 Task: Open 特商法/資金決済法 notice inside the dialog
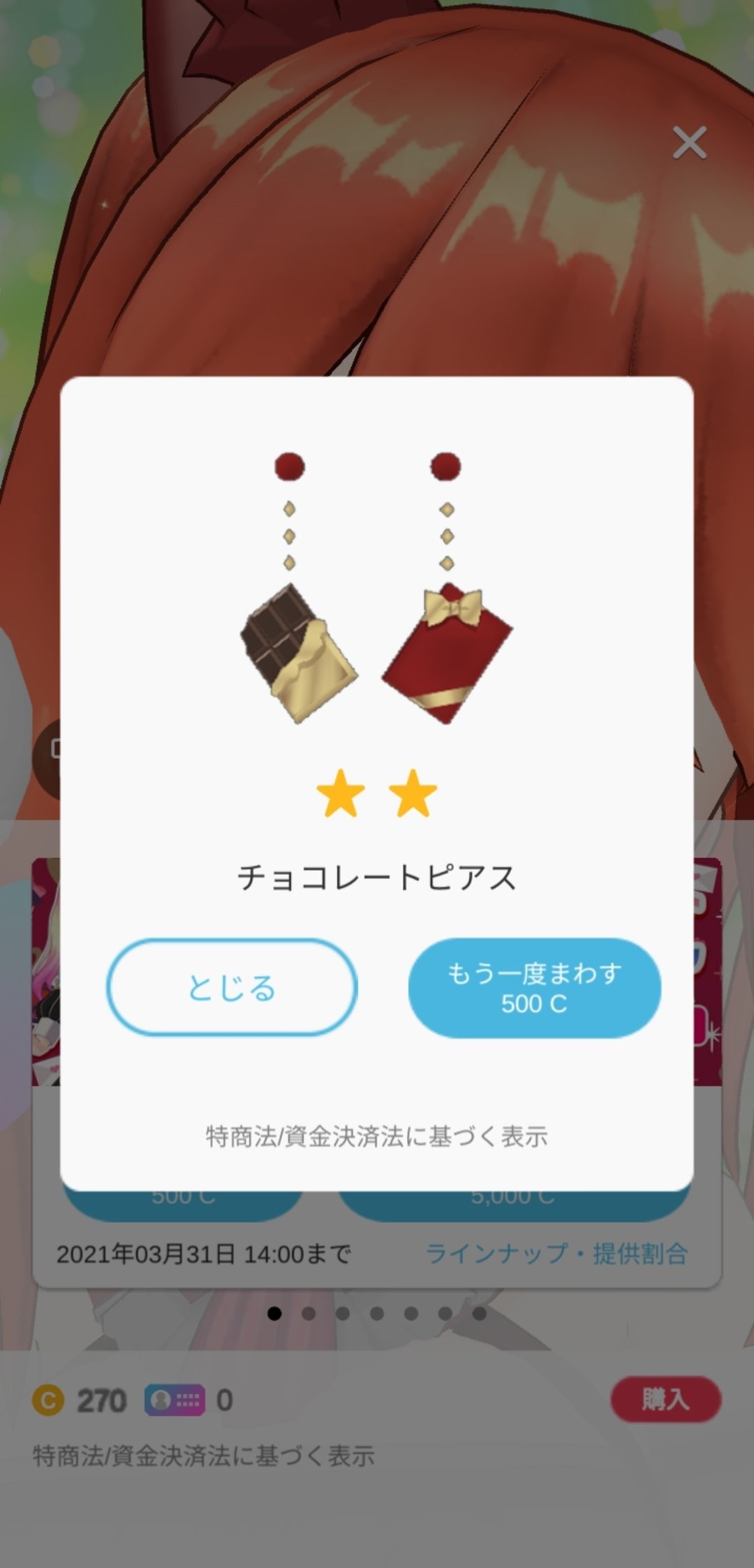tap(376, 1137)
